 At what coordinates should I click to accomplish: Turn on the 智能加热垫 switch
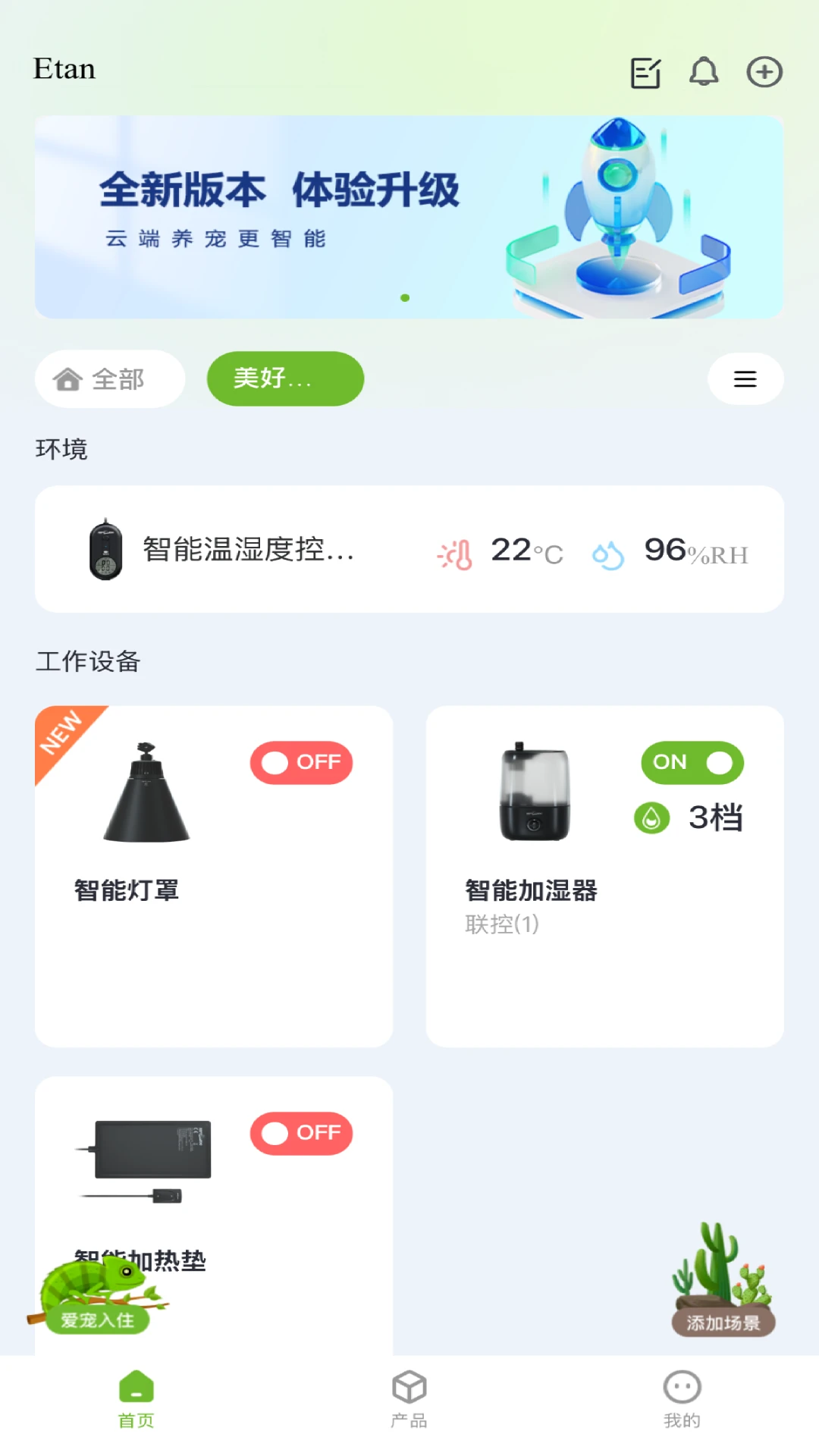(x=301, y=1134)
